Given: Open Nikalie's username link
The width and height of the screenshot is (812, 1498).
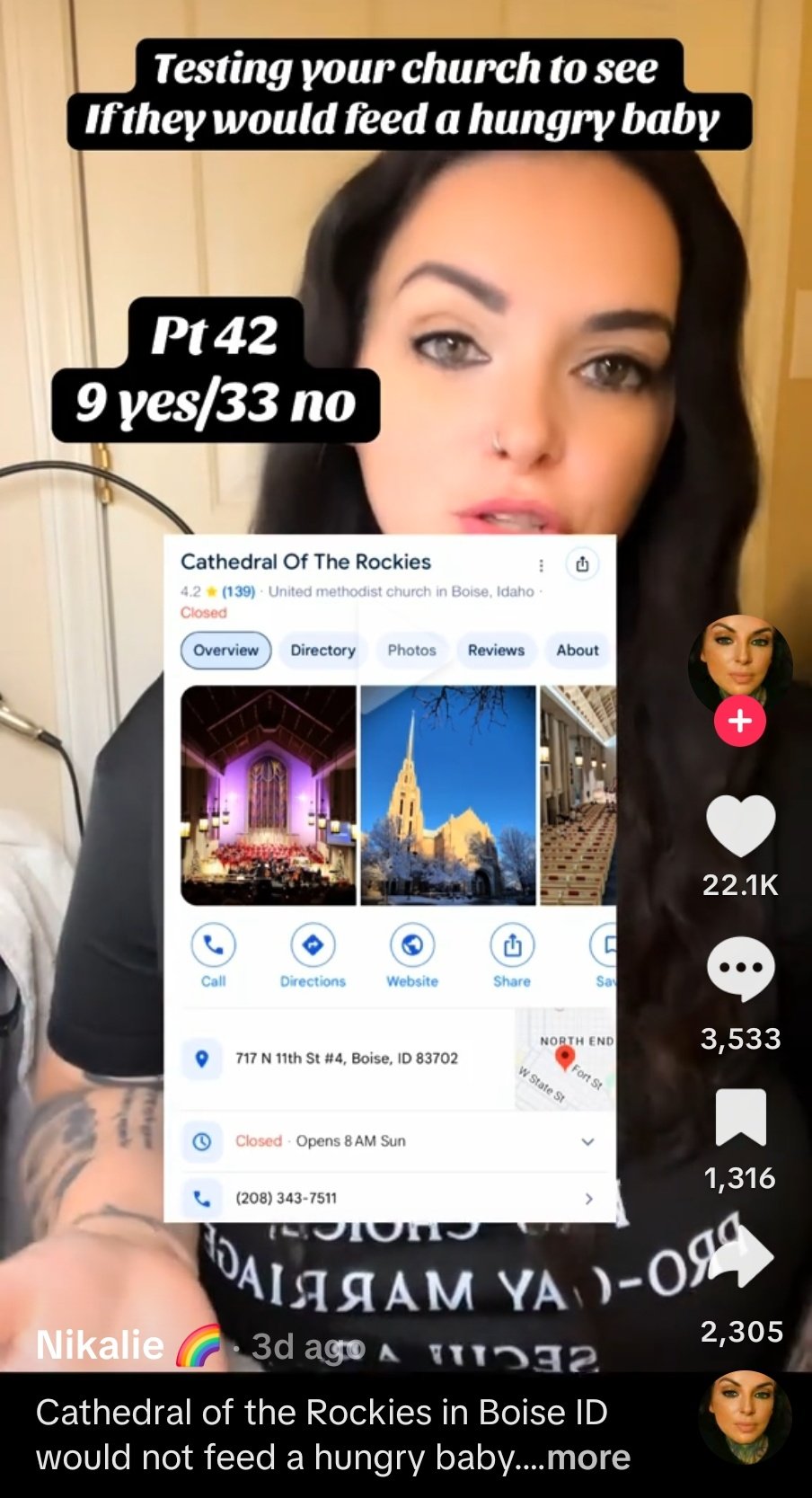Looking at the screenshot, I should coord(100,1345).
